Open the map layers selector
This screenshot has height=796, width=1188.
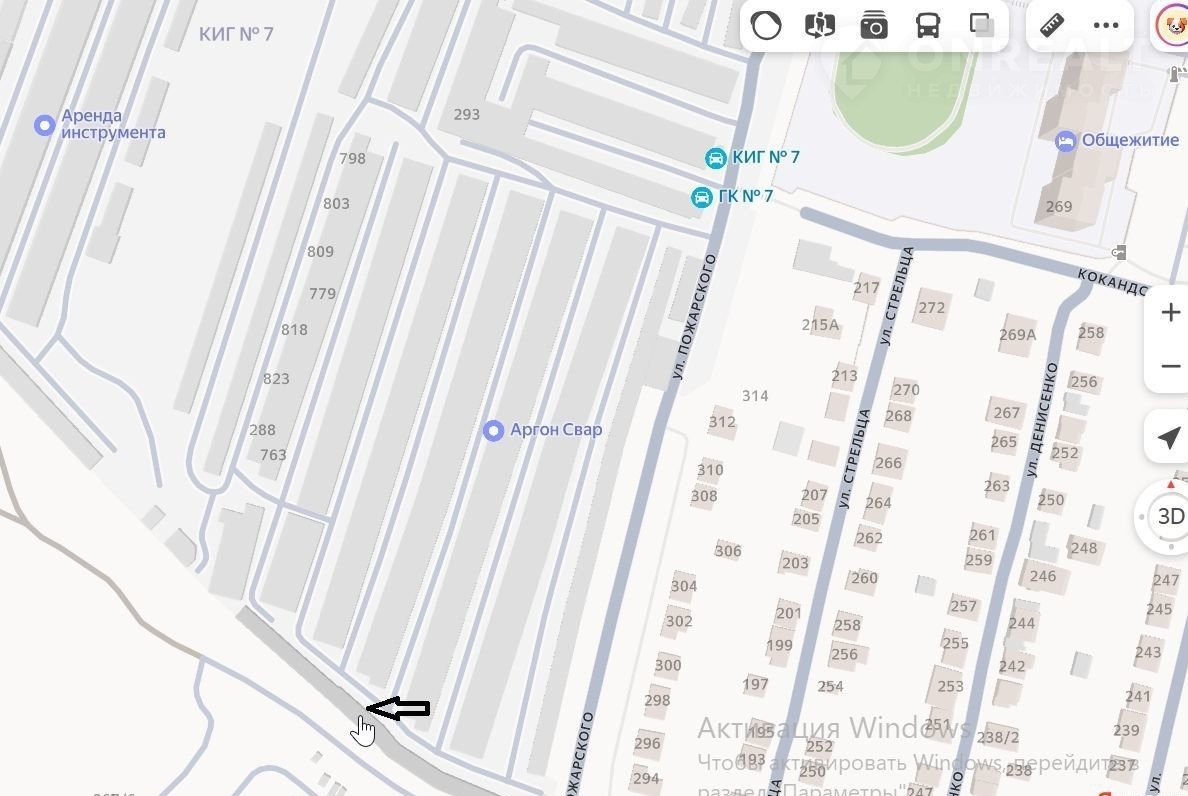pos(982,26)
